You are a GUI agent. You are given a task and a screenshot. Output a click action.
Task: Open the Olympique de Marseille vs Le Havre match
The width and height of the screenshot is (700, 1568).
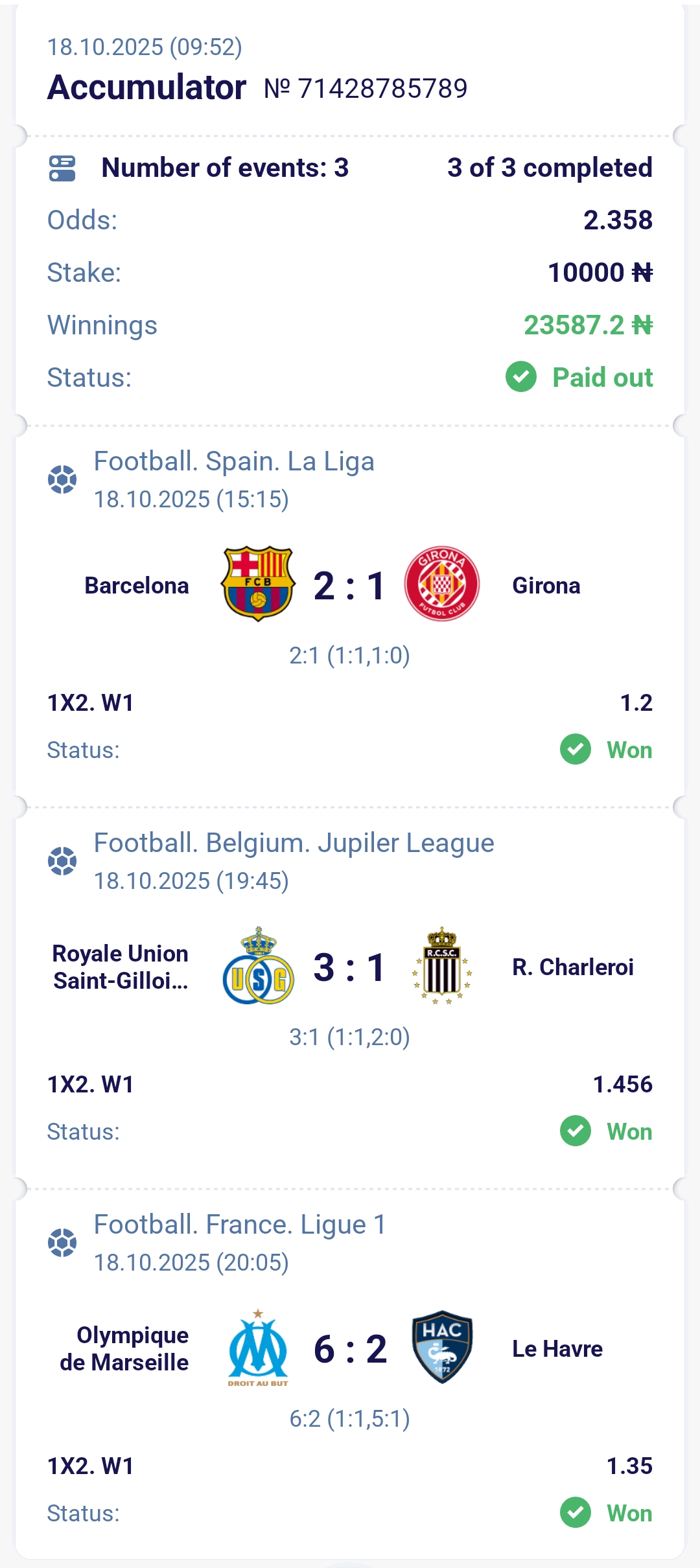point(350,1349)
